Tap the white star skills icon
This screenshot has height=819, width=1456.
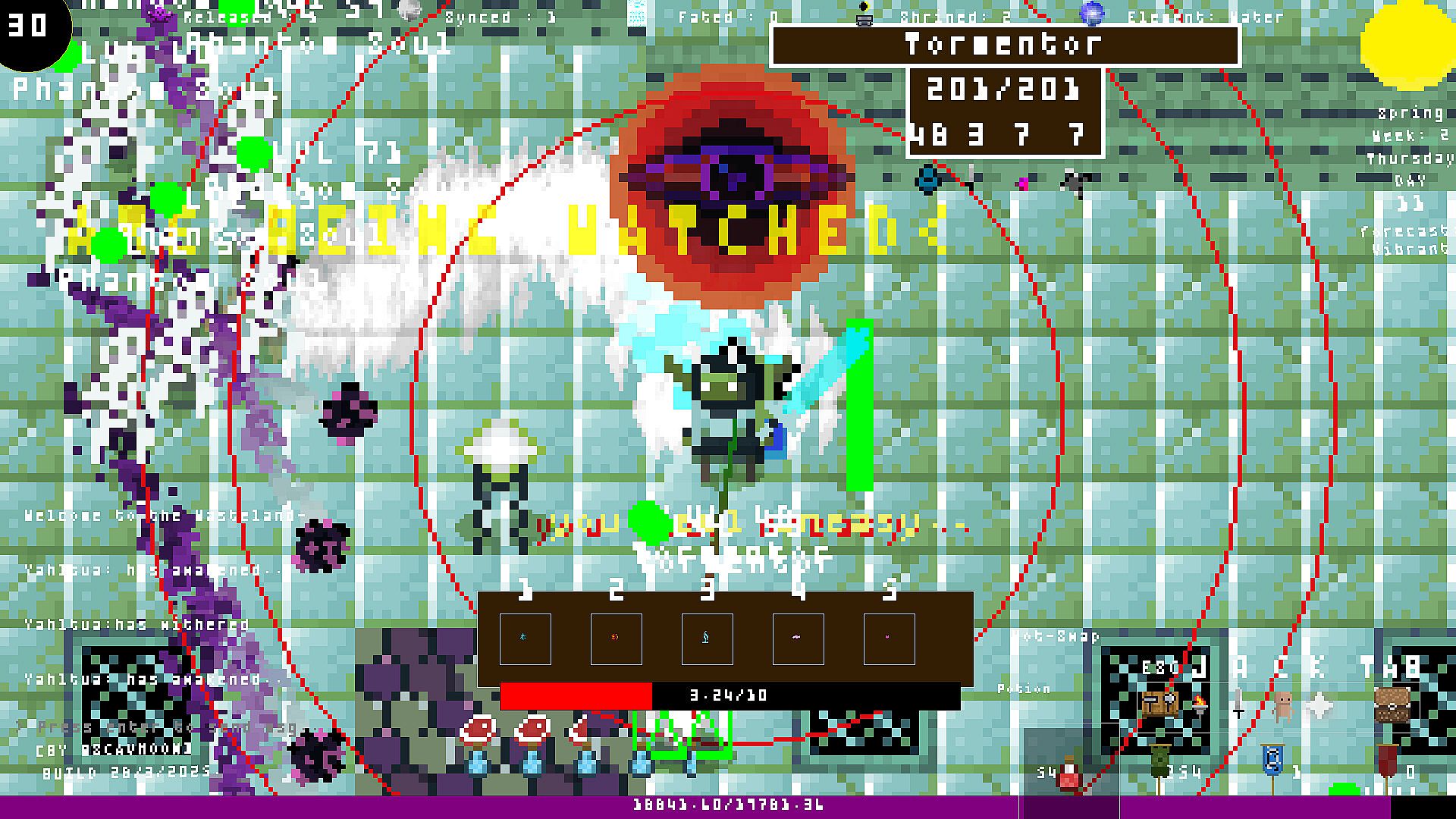pyautogui.click(x=1319, y=706)
